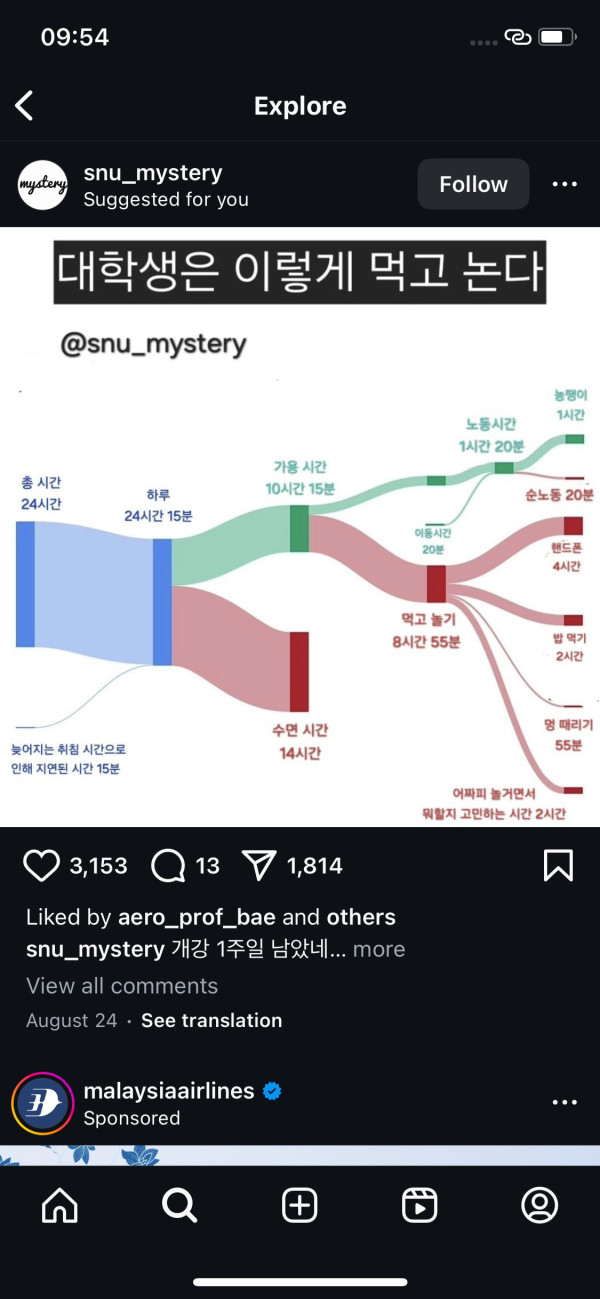
Task: Open the snu_mystery username in the post header
Action: [x=153, y=173]
